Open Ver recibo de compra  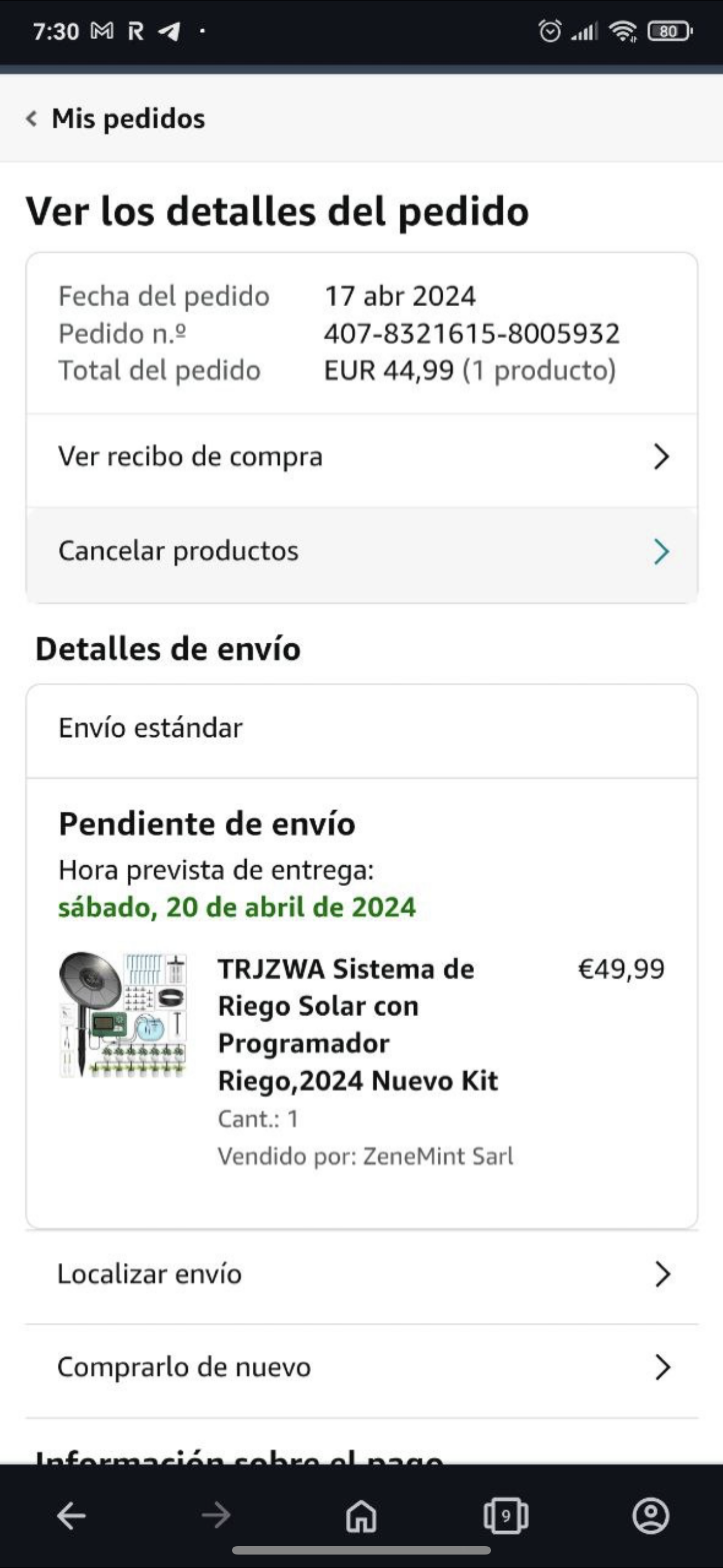(x=361, y=456)
